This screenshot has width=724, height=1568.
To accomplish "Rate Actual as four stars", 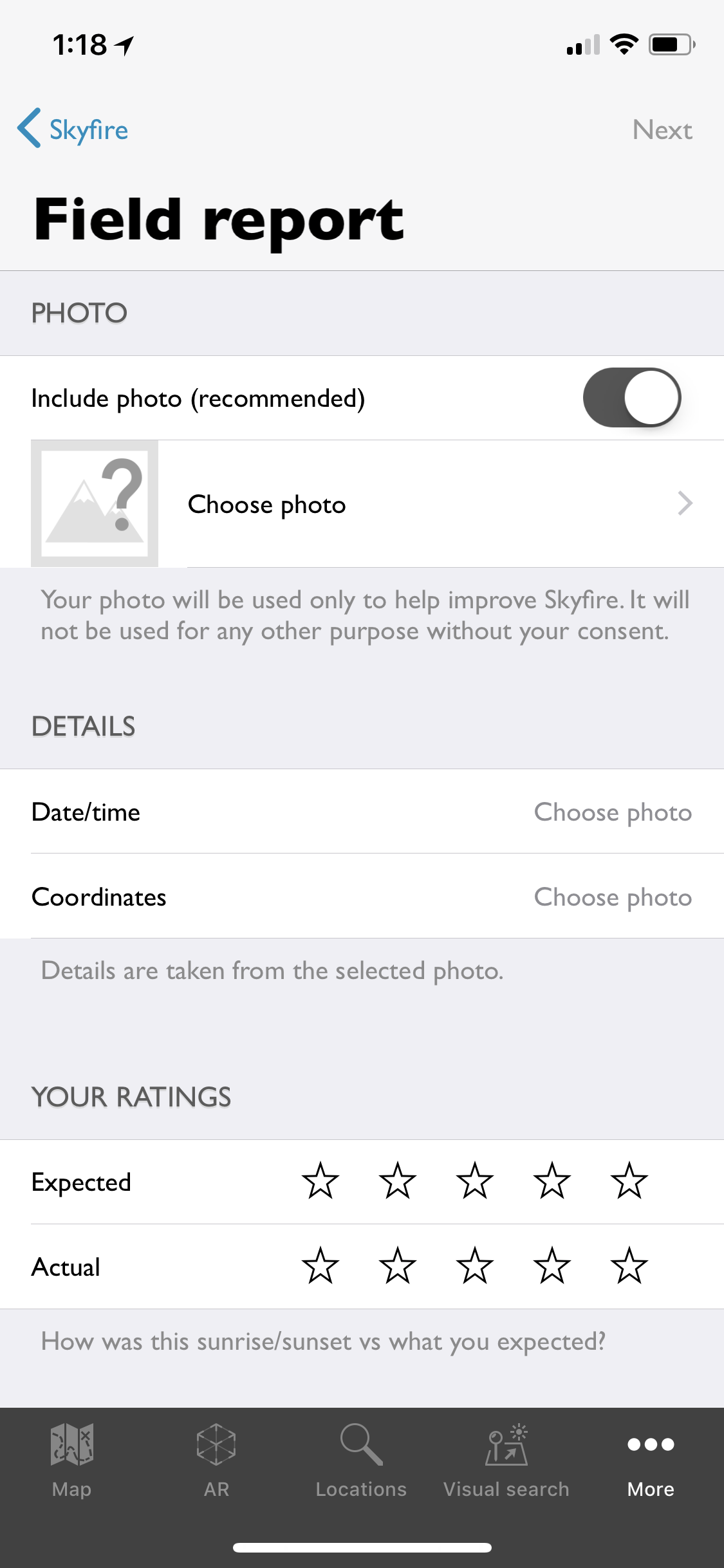I will click(x=552, y=1266).
